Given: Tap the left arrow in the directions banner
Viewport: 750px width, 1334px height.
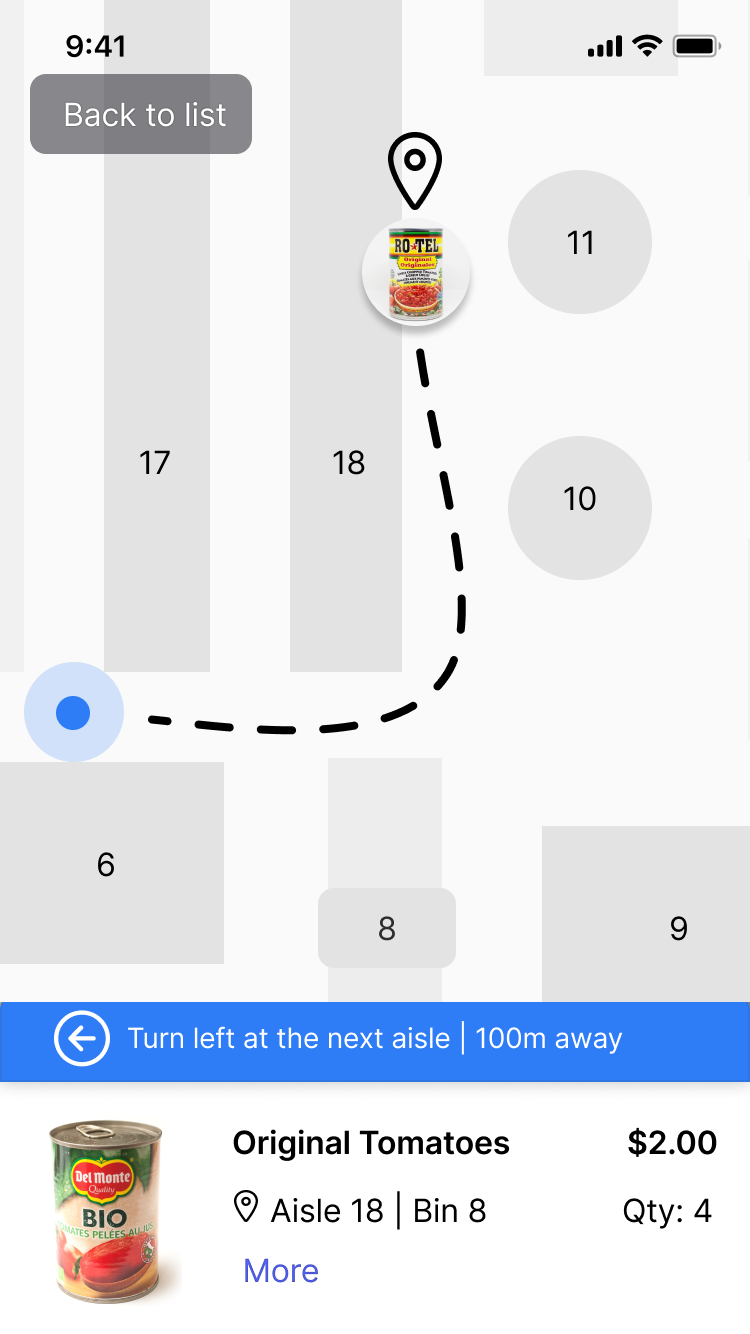Looking at the screenshot, I should [82, 1039].
